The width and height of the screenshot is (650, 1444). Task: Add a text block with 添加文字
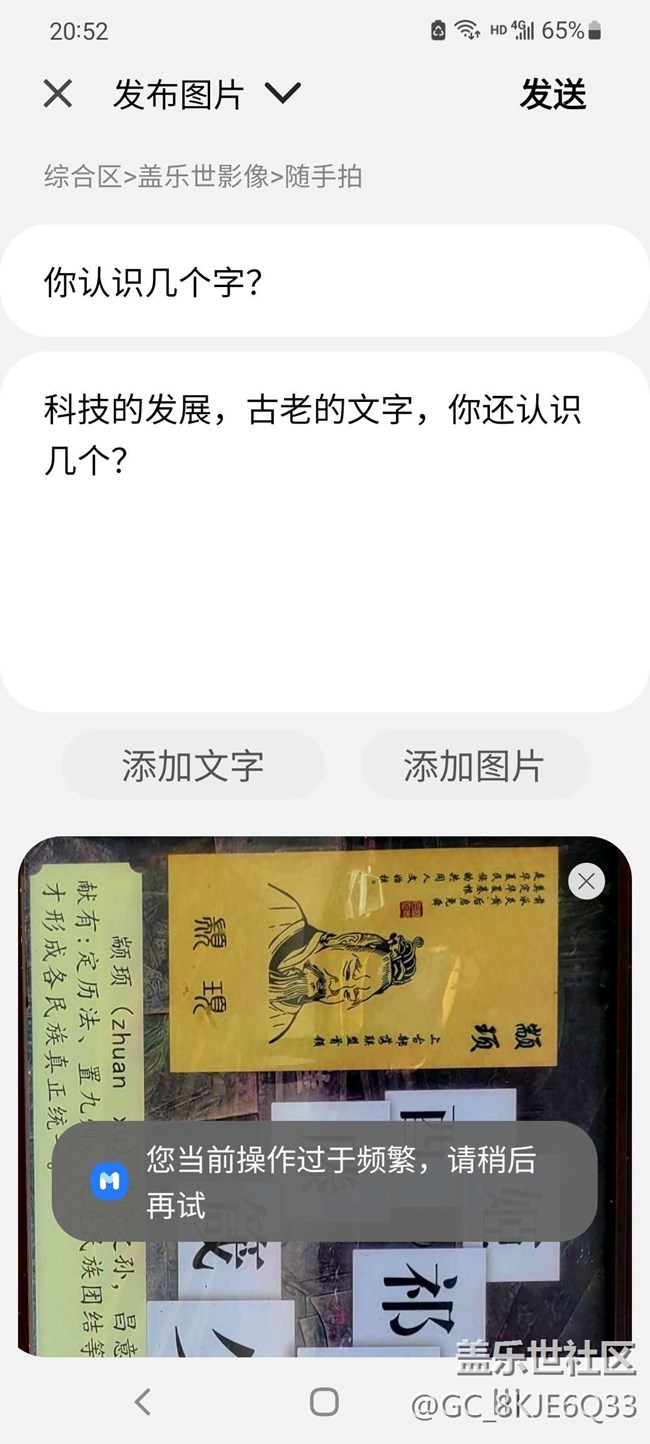click(193, 766)
